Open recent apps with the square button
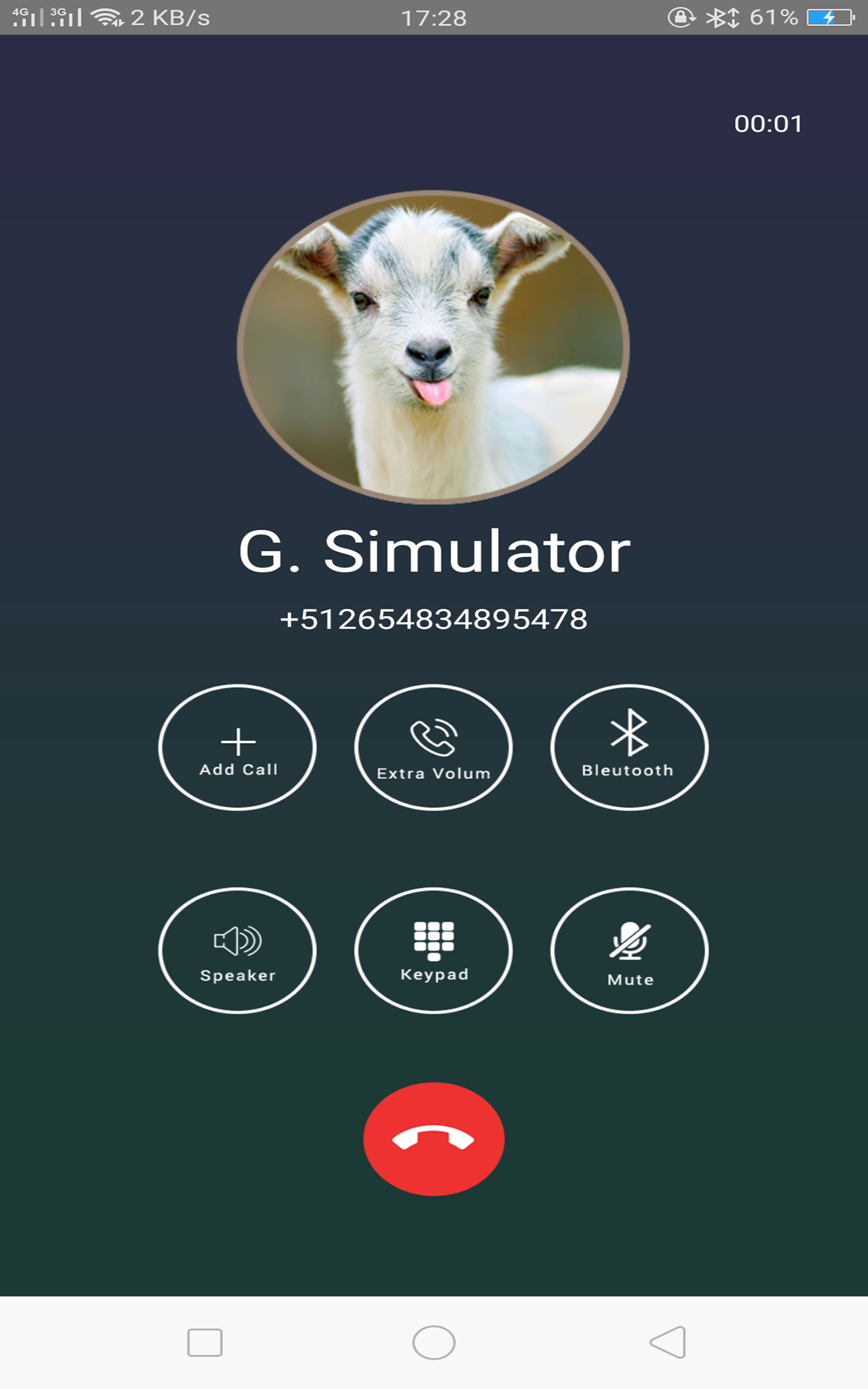Screen dimensions: 868x1389 (205, 1341)
